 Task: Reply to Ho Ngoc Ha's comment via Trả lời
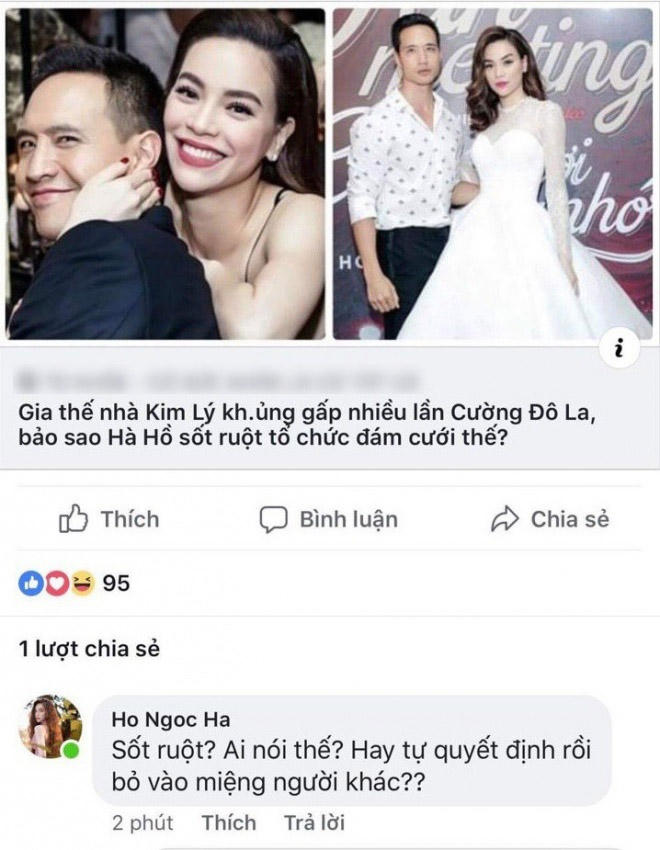[314, 823]
